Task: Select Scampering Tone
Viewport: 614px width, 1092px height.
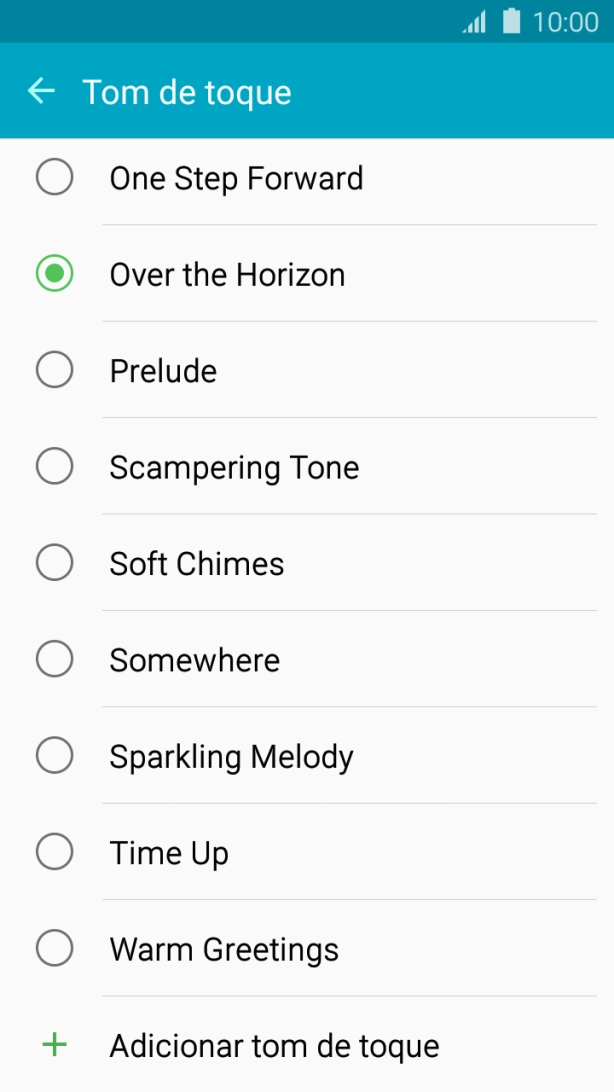Action: (307, 466)
